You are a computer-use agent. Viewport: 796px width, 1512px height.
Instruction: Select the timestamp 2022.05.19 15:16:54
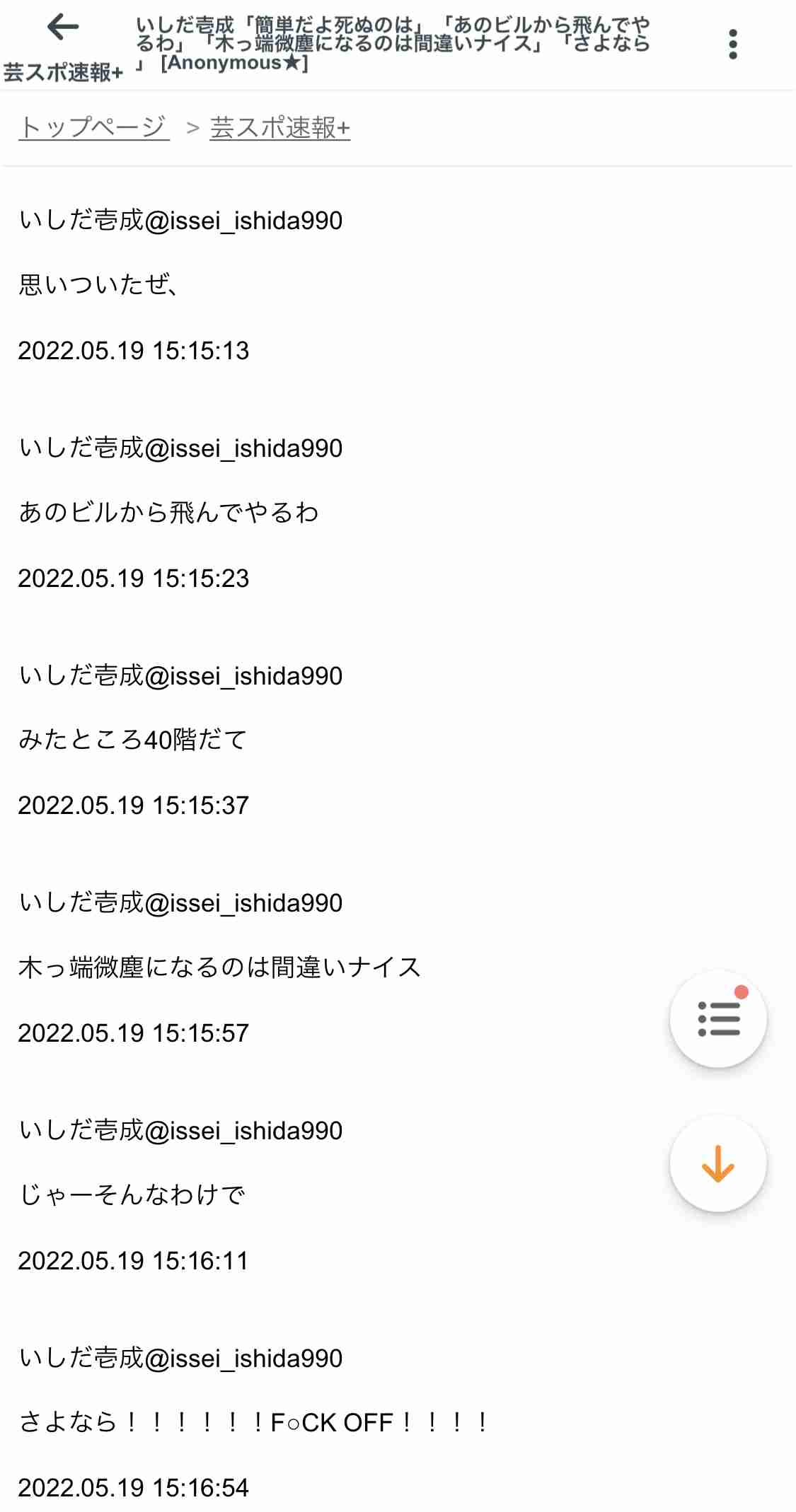133,1488
